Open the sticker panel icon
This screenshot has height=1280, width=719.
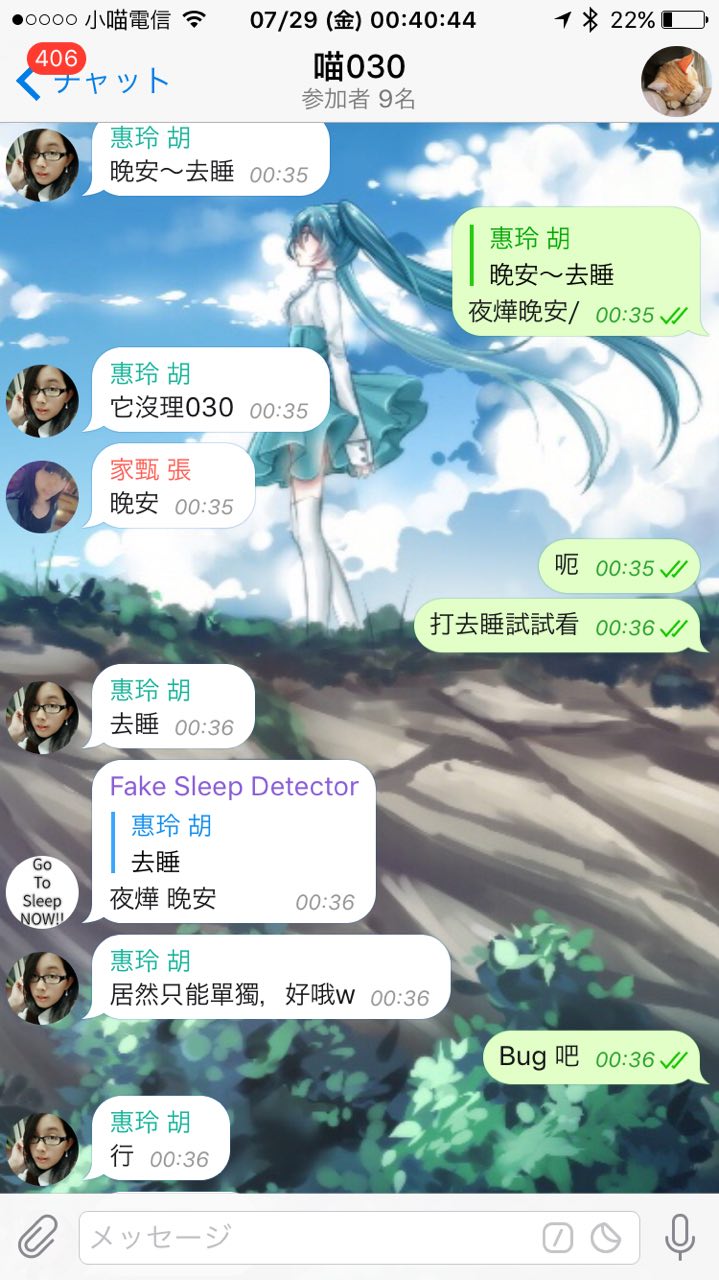[606, 1238]
